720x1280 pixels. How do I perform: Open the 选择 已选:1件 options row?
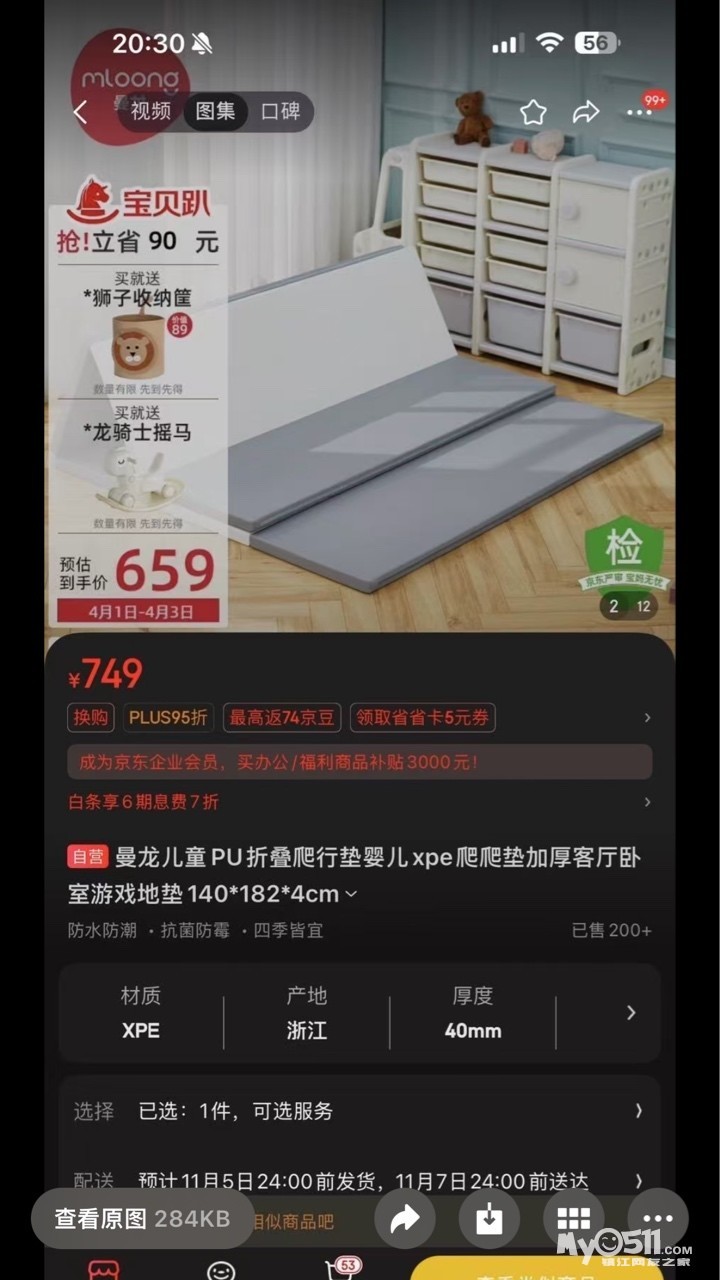point(360,1111)
